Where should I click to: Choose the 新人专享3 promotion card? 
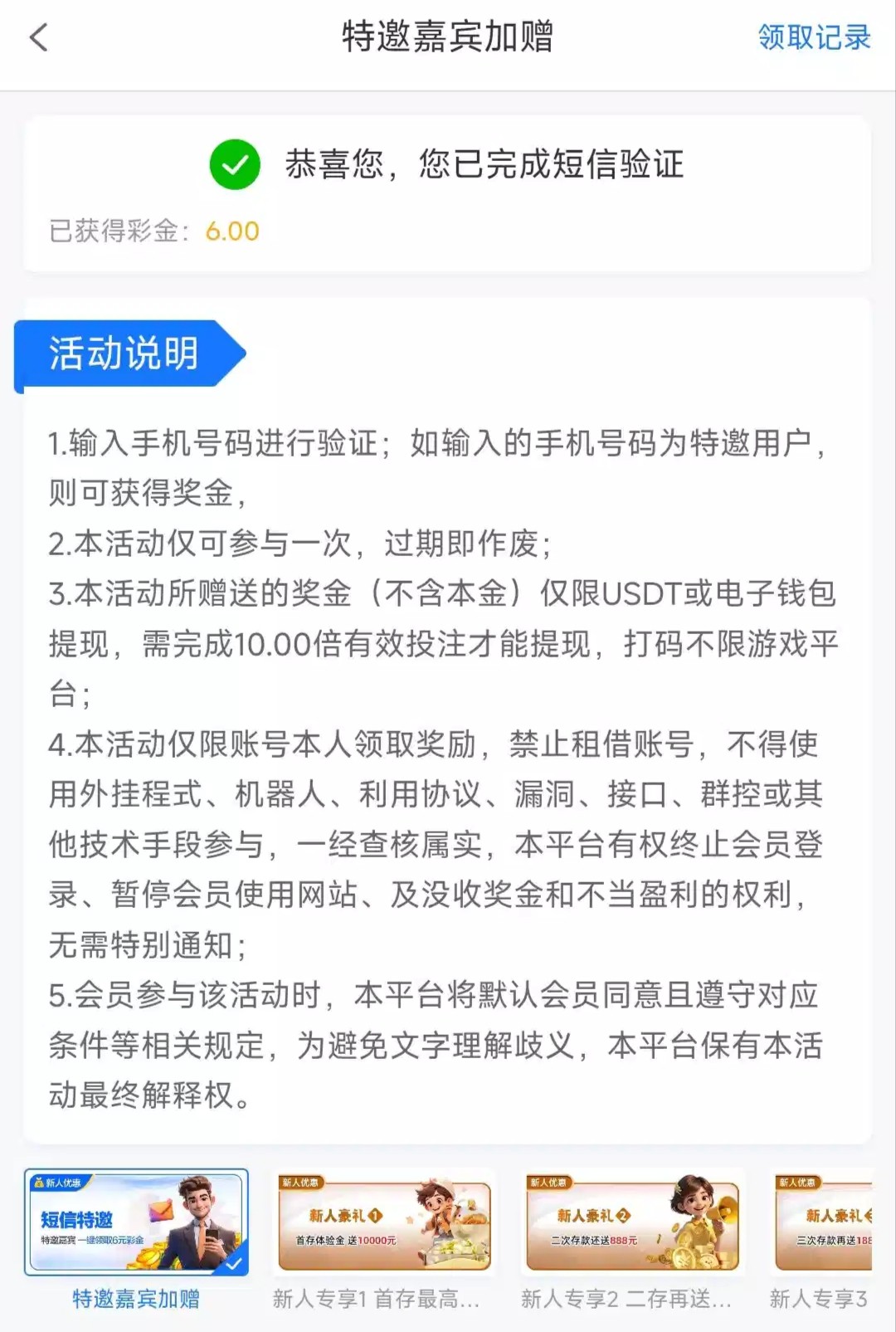[x=823, y=1225]
